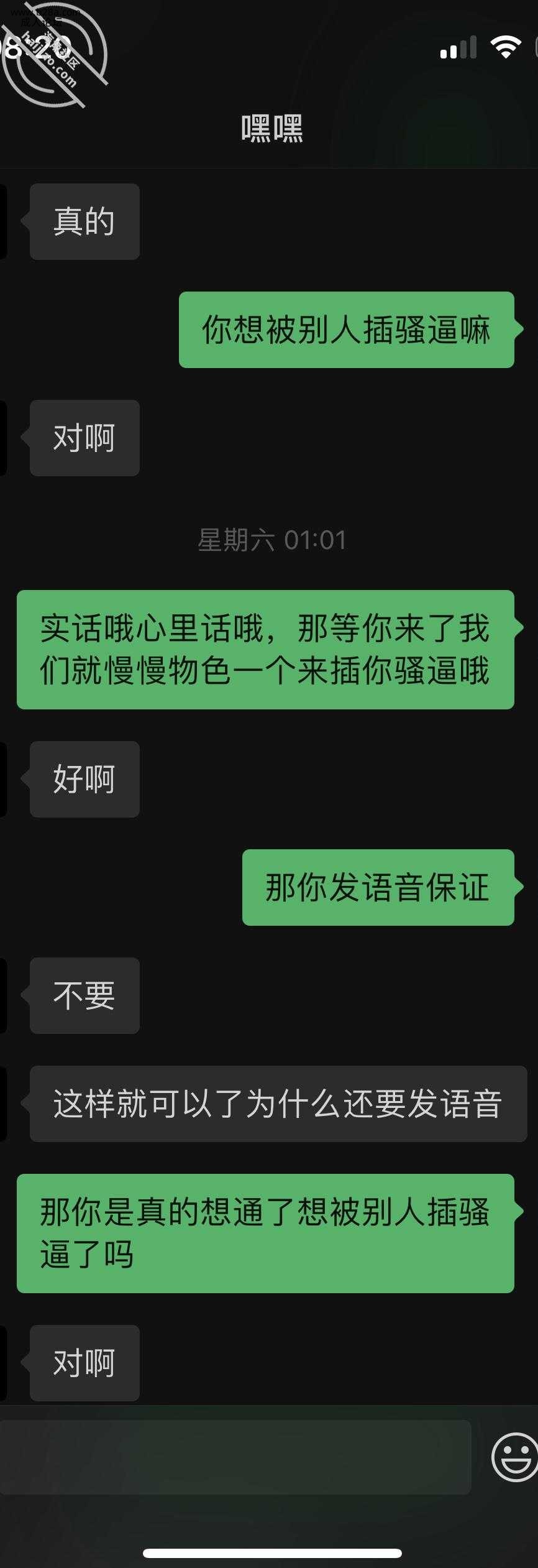
Task: Open the emoji picker
Action: pyautogui.click(x=514, y=1457)
